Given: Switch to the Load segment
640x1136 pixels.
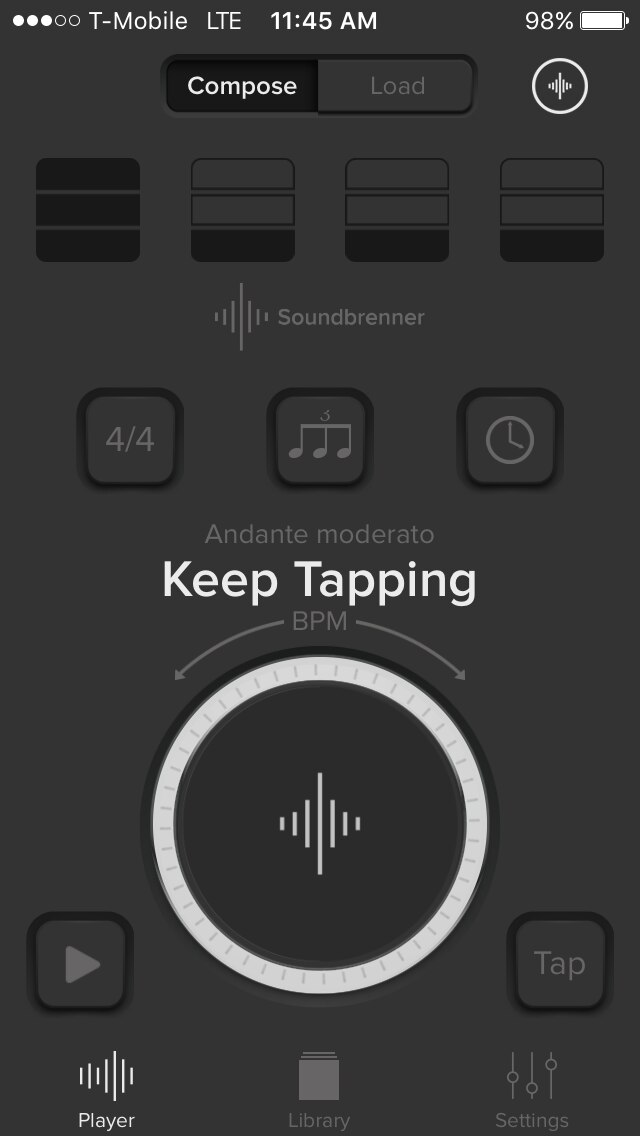Looking at the screenshot, I should point(396,86).
